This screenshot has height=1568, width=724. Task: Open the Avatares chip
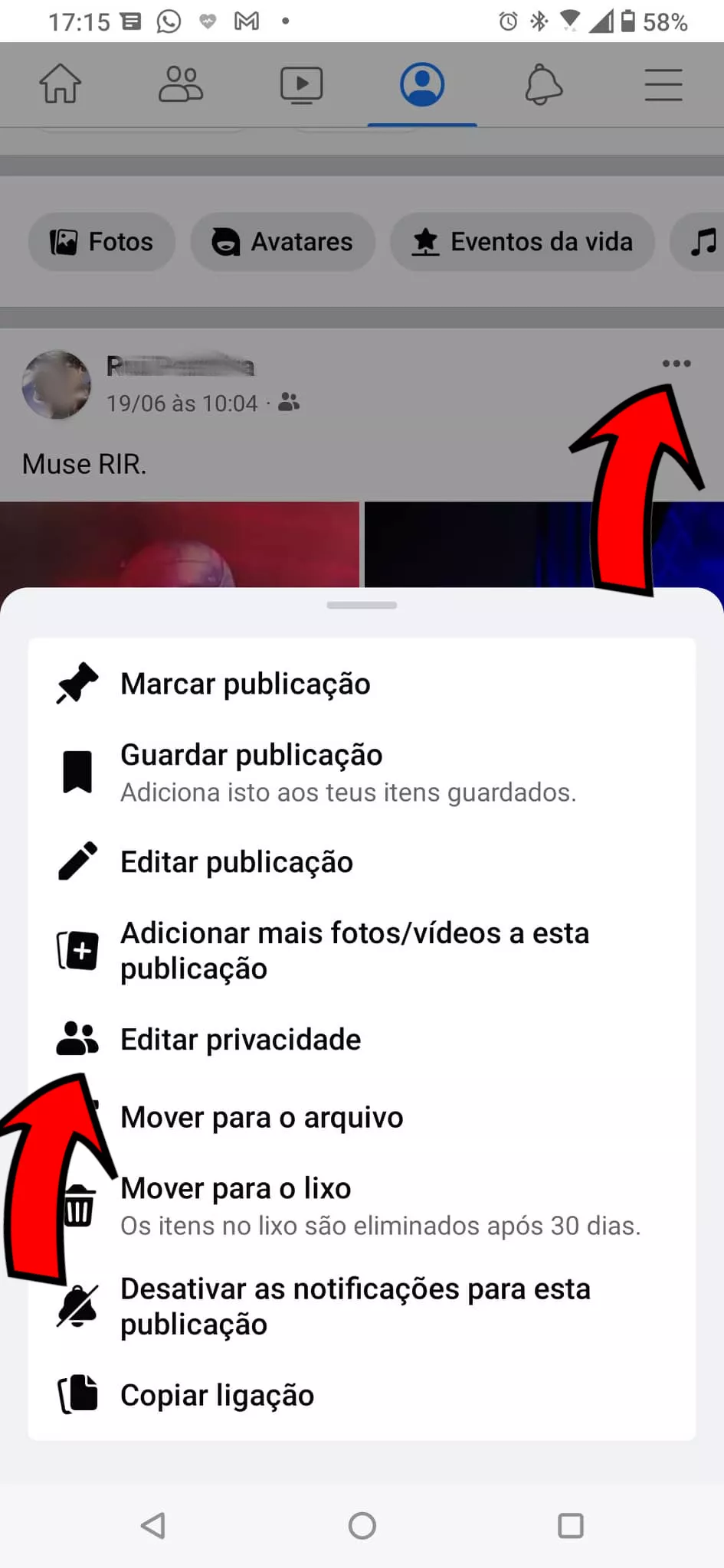click(283, 242)
